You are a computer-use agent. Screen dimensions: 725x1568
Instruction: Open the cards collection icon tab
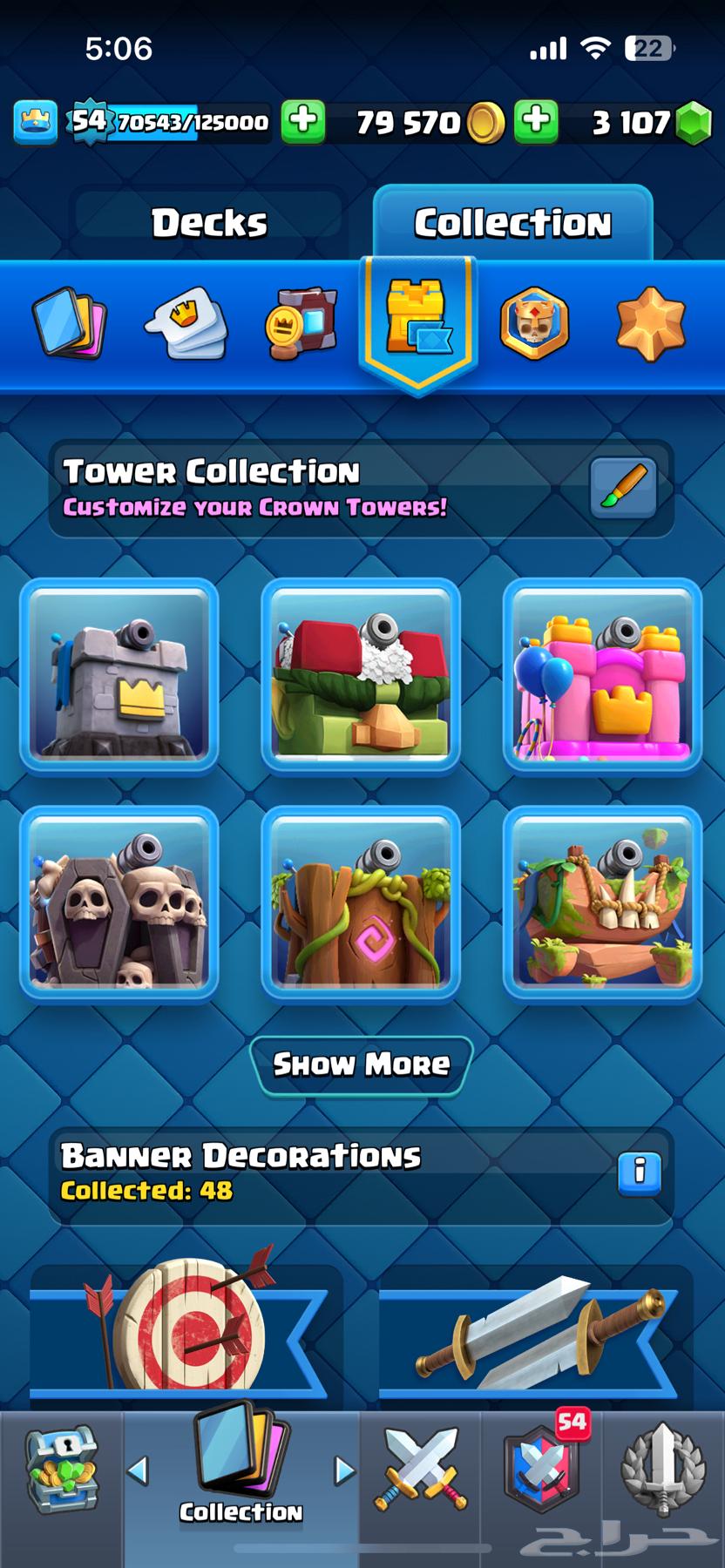(69, 323)
